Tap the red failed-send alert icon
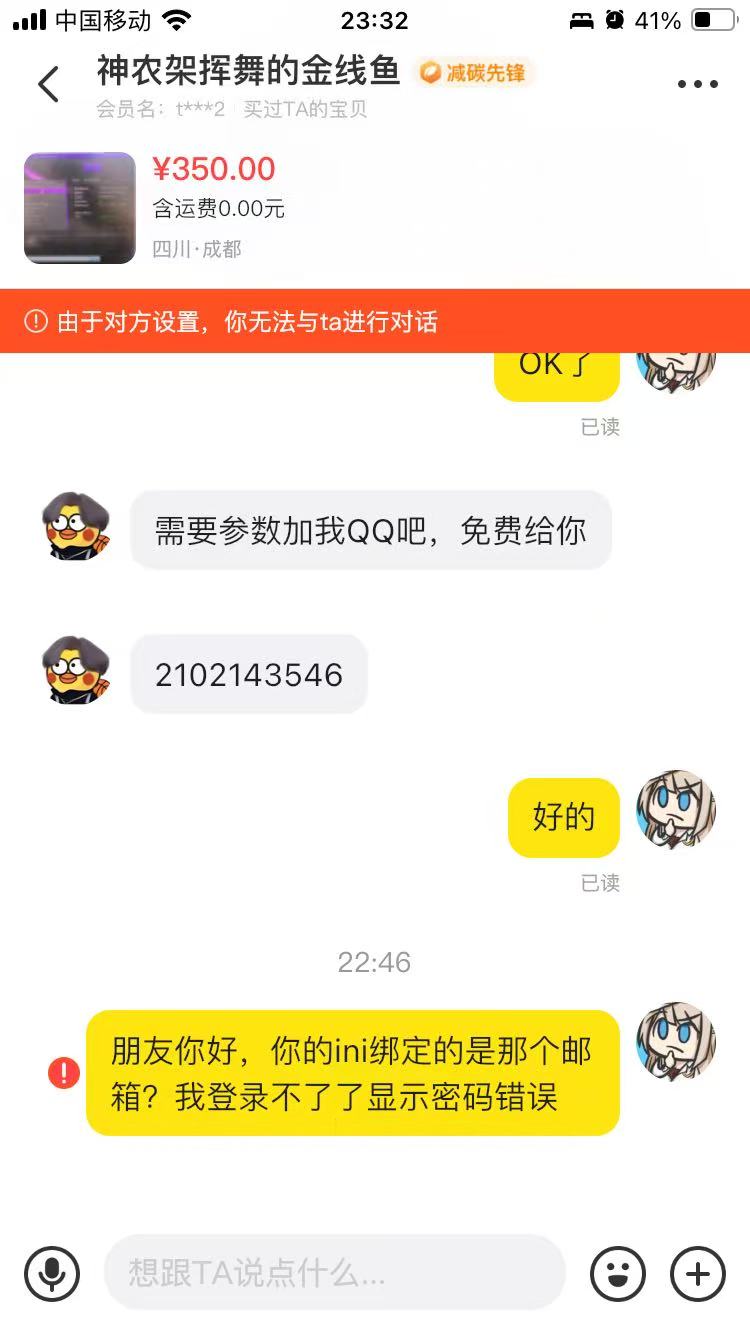This screenshot has width=750, height=1334. click(x=64, y=1073)
